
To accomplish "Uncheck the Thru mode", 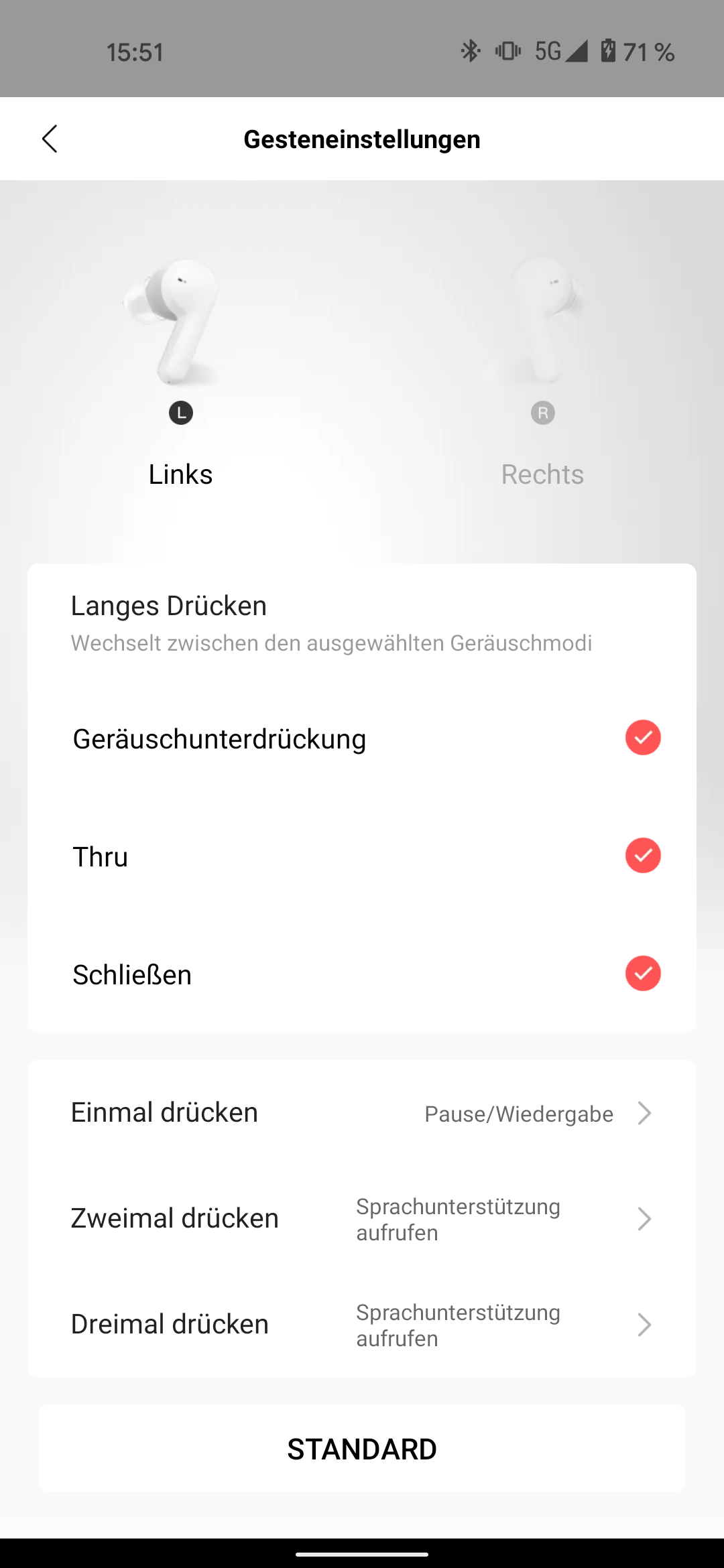I will click(x=643, y=856).
